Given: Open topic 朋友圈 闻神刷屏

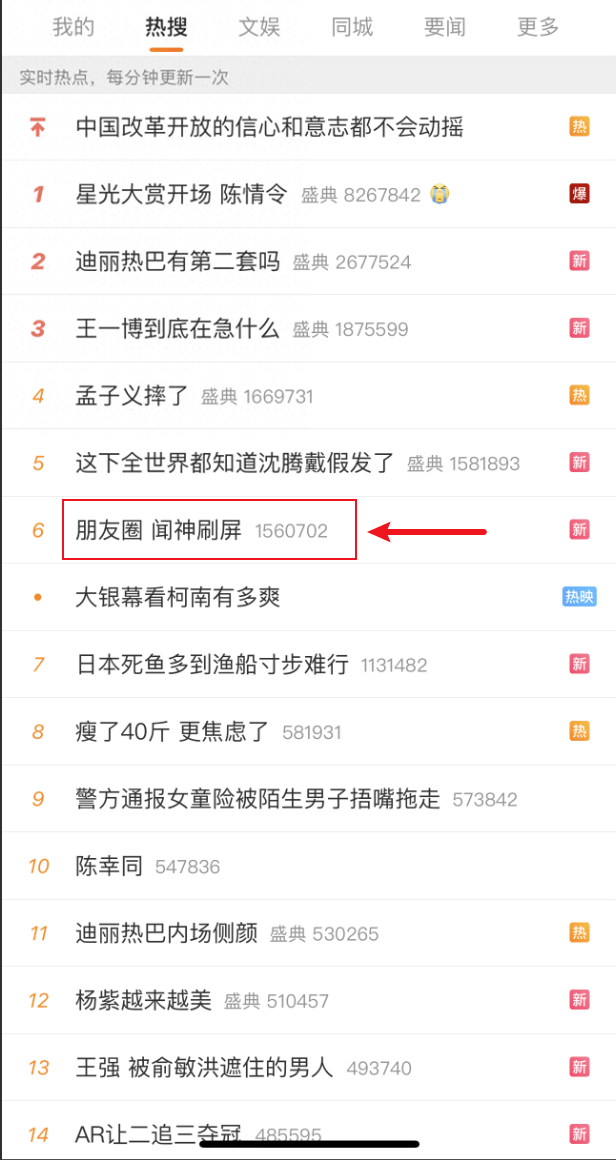Looking at the screenshot, I should 159,530.
